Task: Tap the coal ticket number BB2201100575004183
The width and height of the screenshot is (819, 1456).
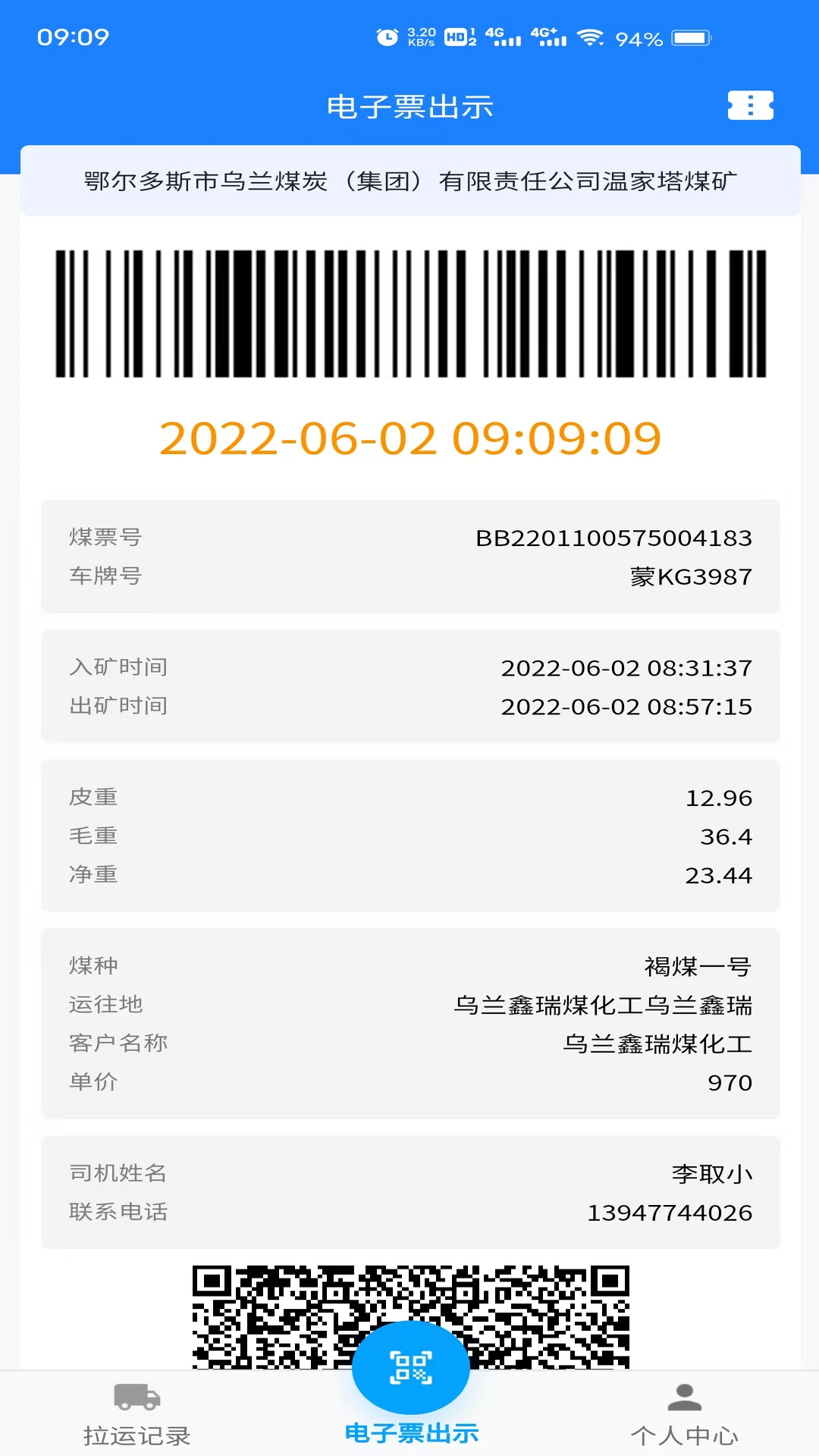Action: tap(614, 538)
